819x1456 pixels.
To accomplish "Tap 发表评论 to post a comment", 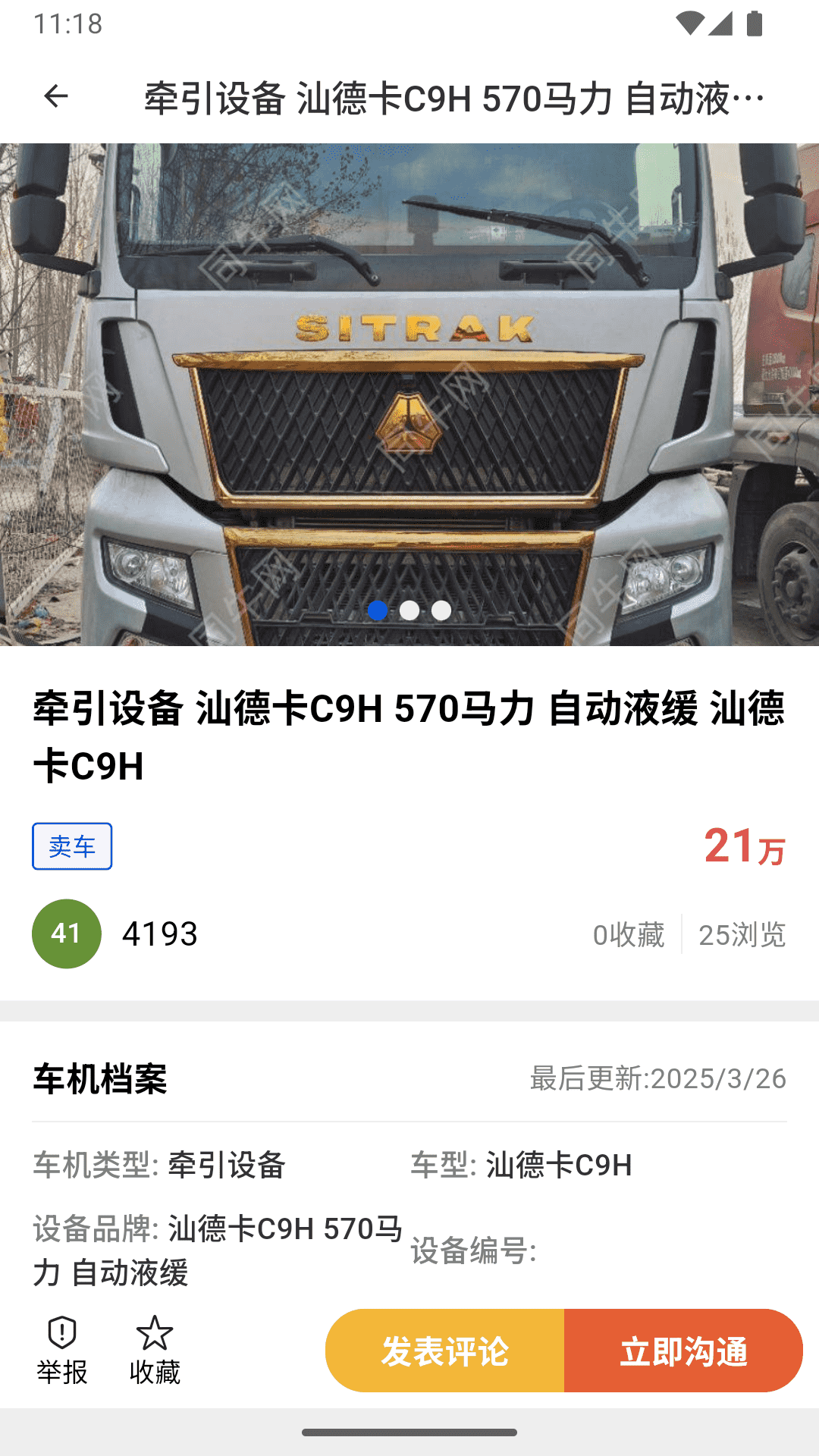I will [x=445, y=1351].
